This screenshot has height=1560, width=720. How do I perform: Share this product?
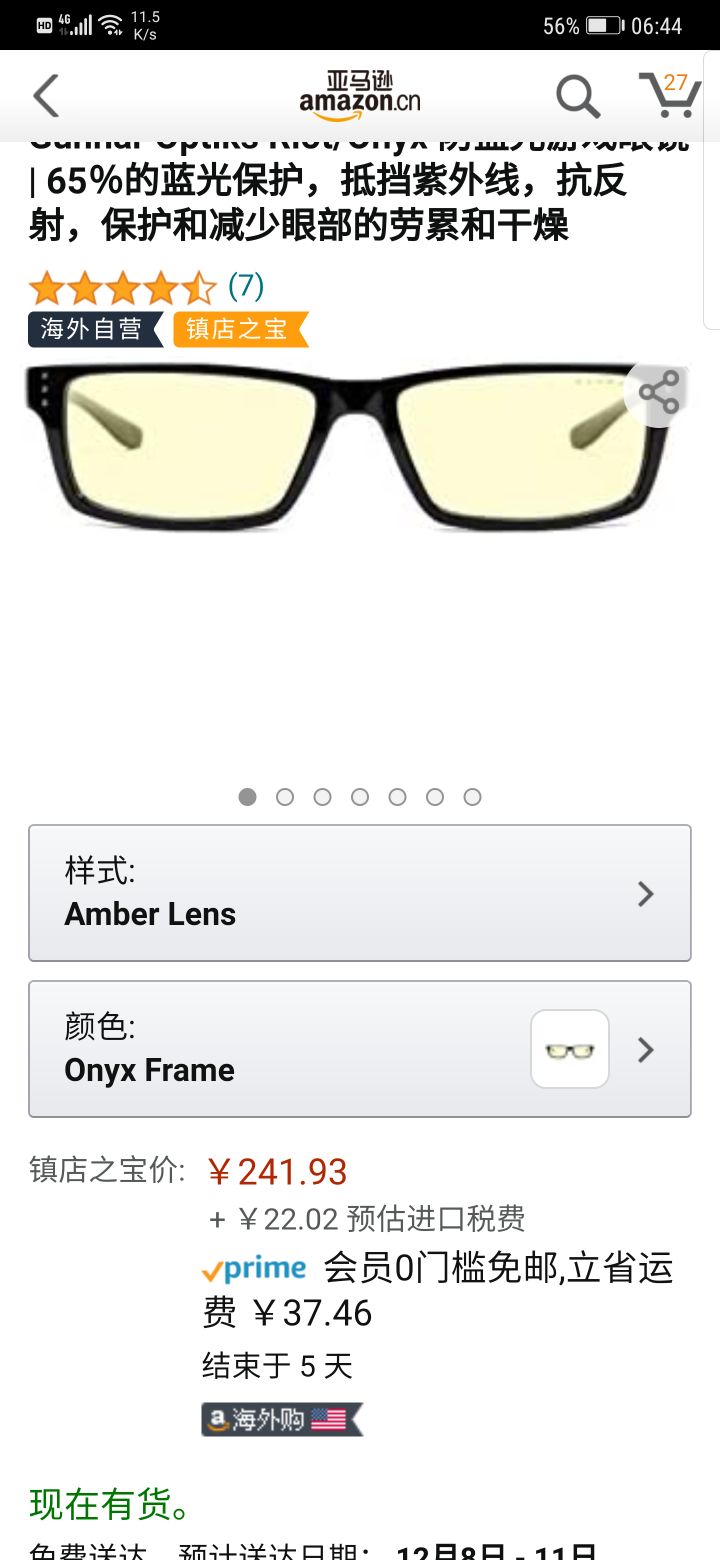tap(659, 393)
